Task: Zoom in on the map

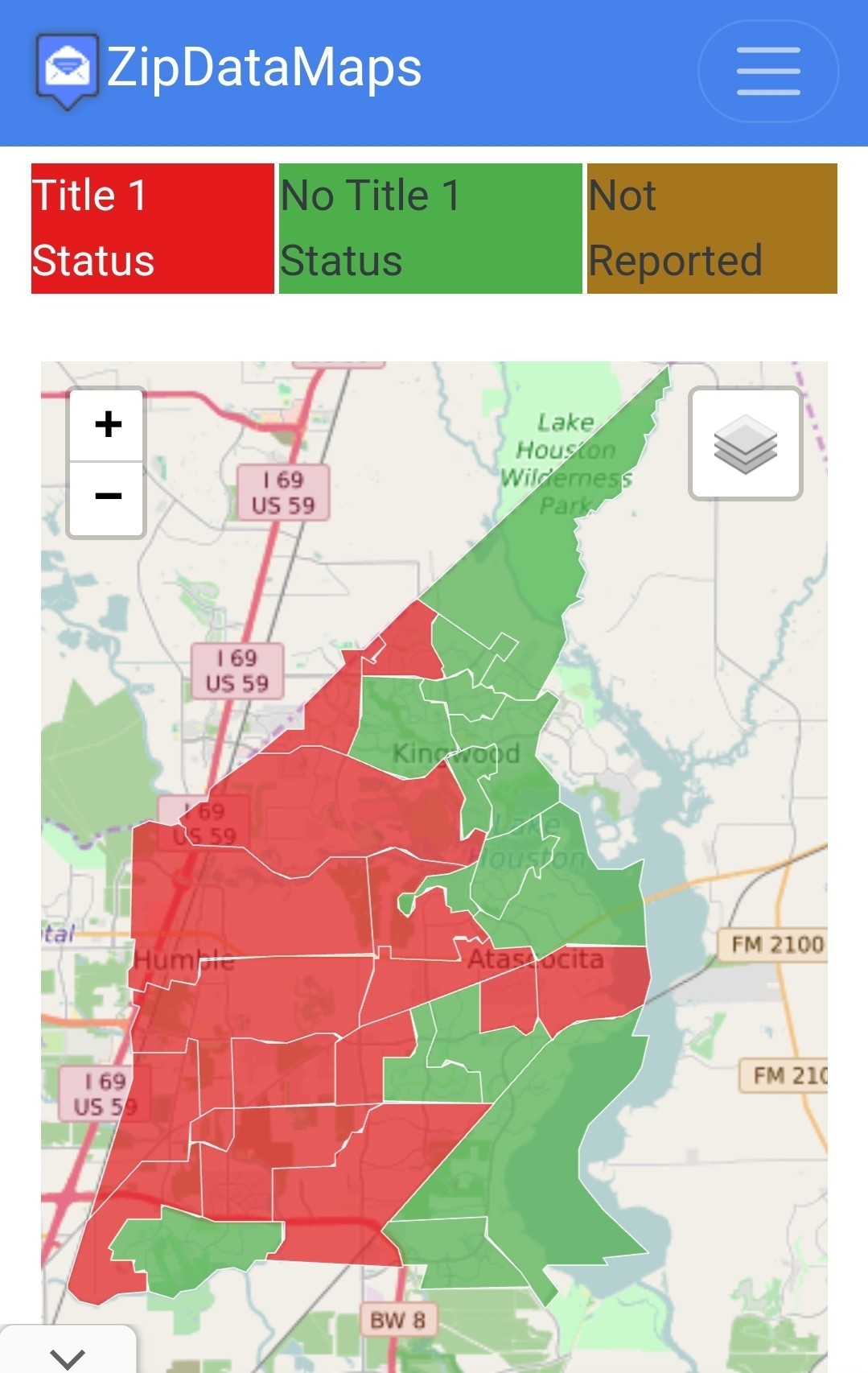Action: tap(108, 425)
